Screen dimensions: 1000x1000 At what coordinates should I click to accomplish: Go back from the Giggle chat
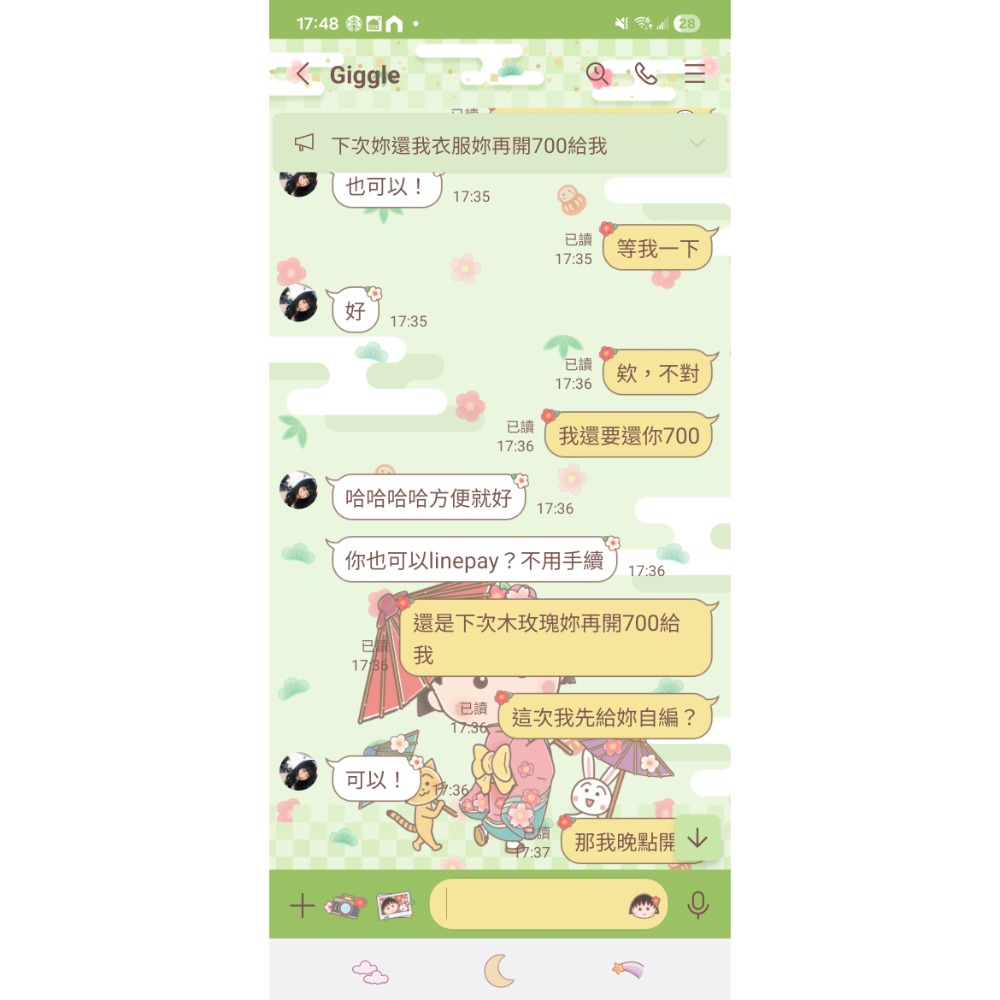[x=302, y=75]
